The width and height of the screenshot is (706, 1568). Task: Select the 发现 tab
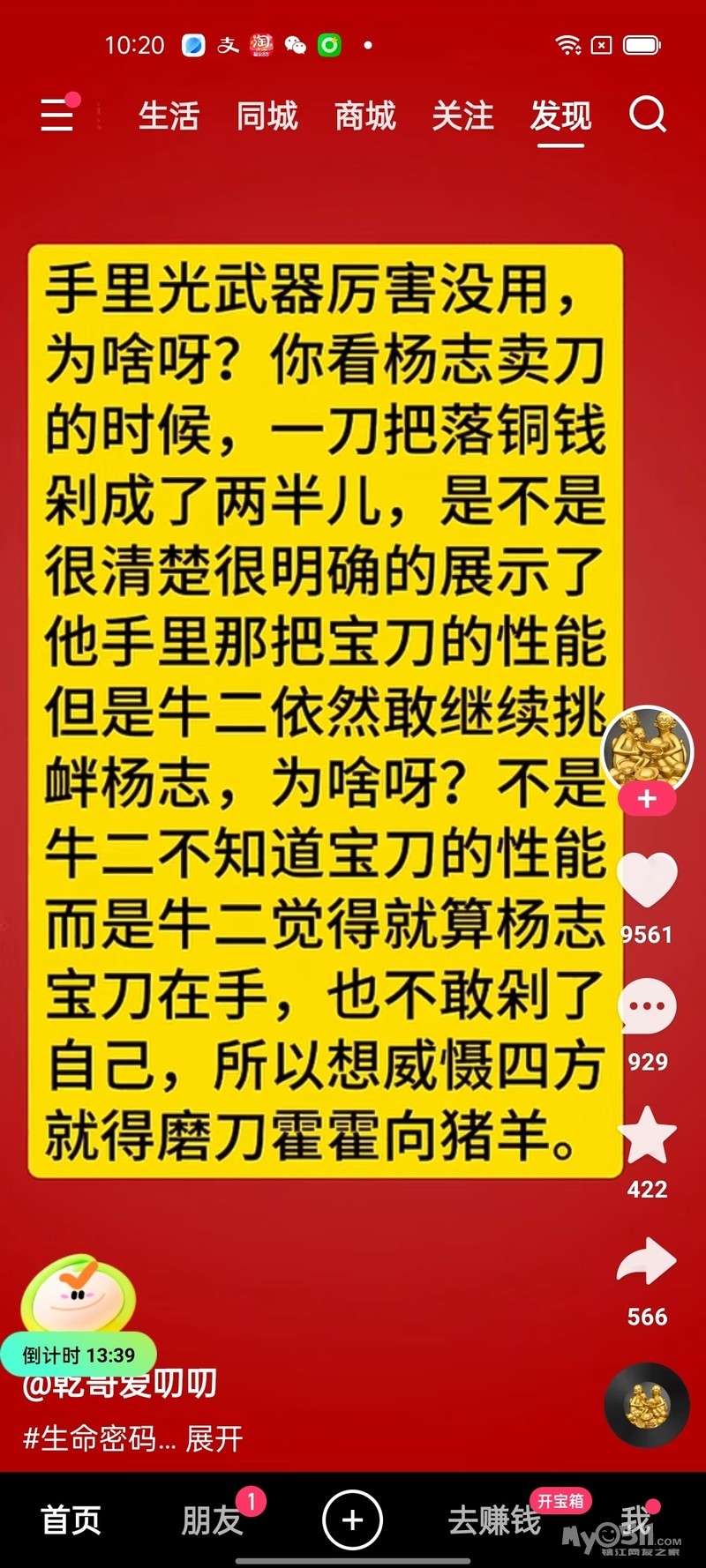click(x=561, y=116)
